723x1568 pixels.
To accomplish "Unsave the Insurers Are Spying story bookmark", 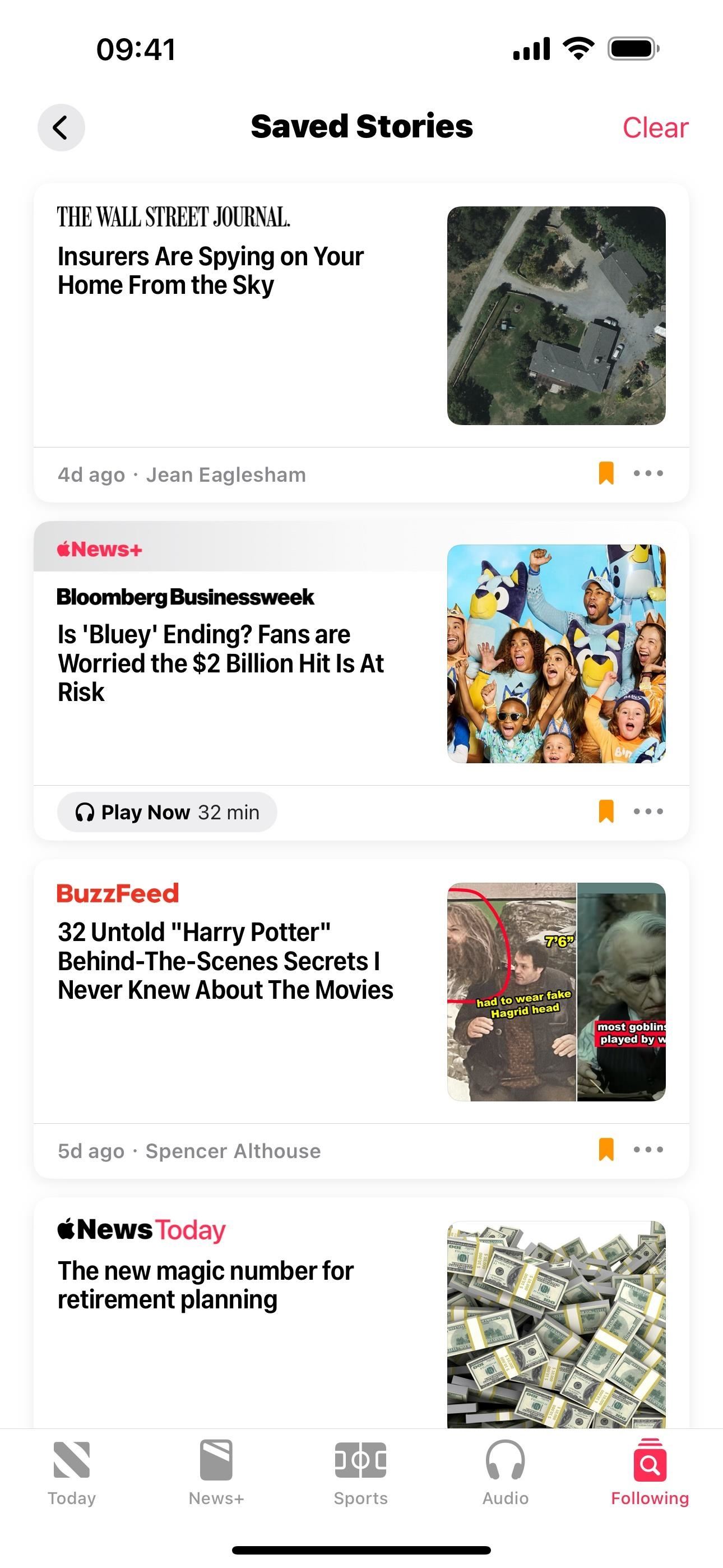I will tap(606, 473).
